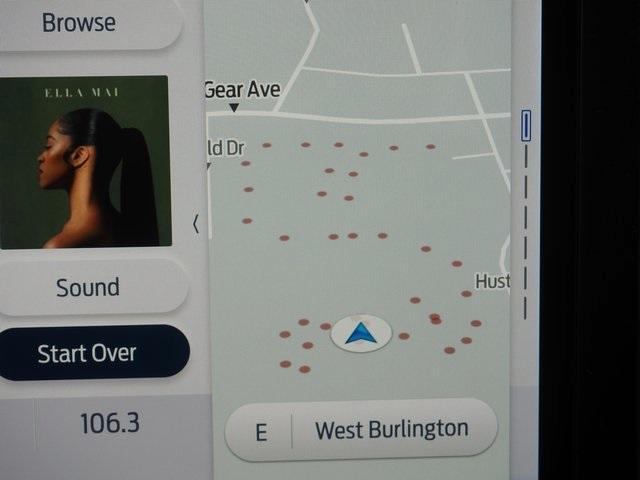Image resolution: width=640 pixels, height=480 pixels.
Task: Tap the West Burlington direction bar
Action: click(361, 431)
